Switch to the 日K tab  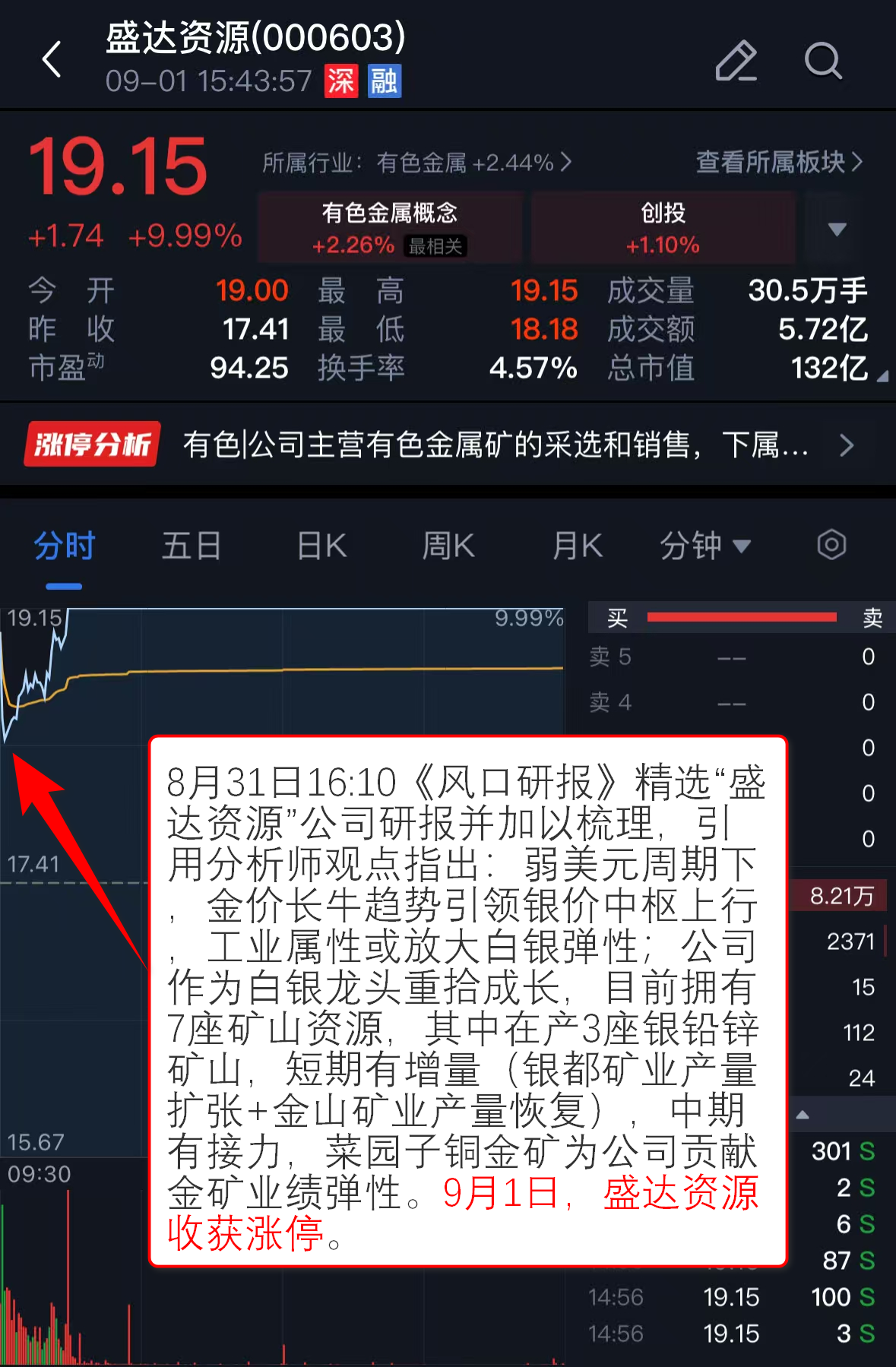click(x=321, y=546)
